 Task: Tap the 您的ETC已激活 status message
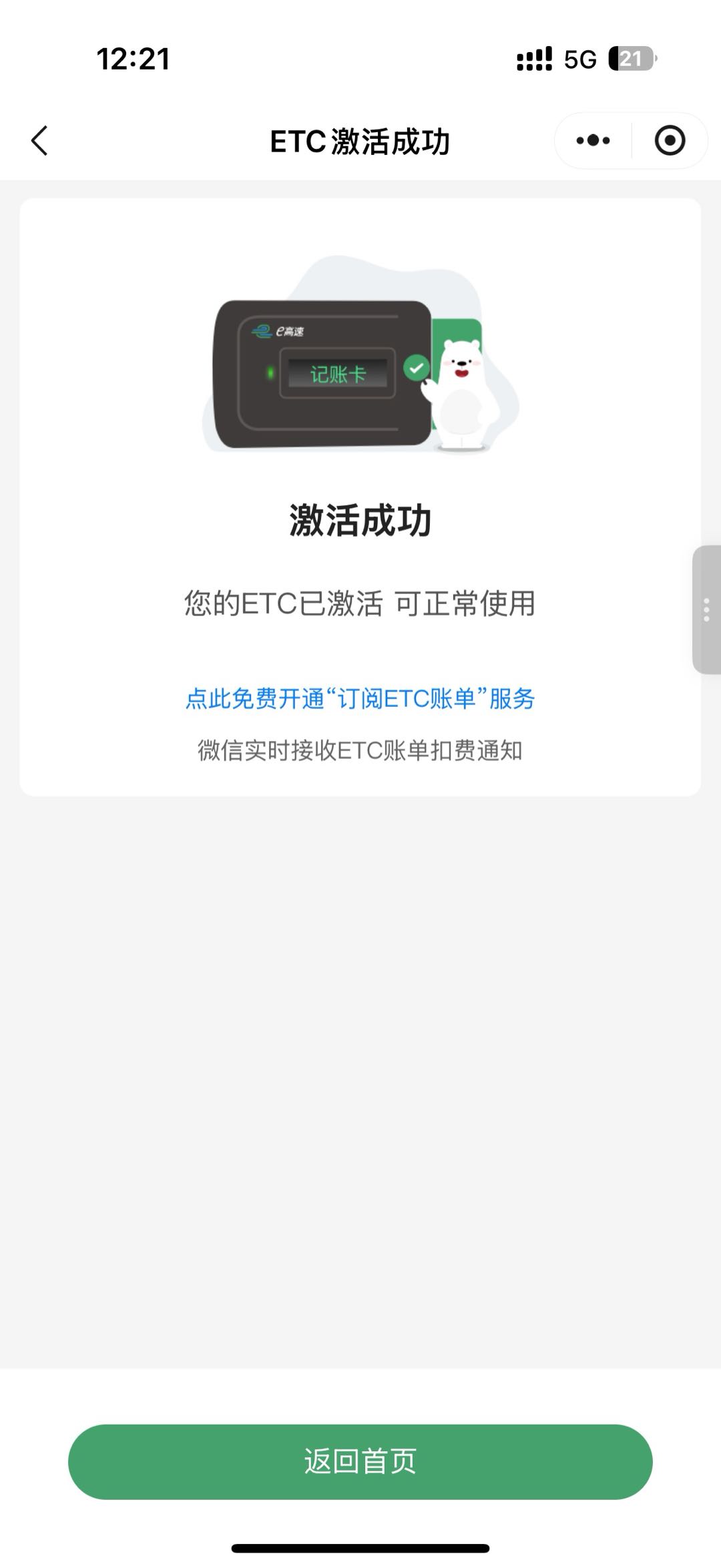tap(360, 604)
